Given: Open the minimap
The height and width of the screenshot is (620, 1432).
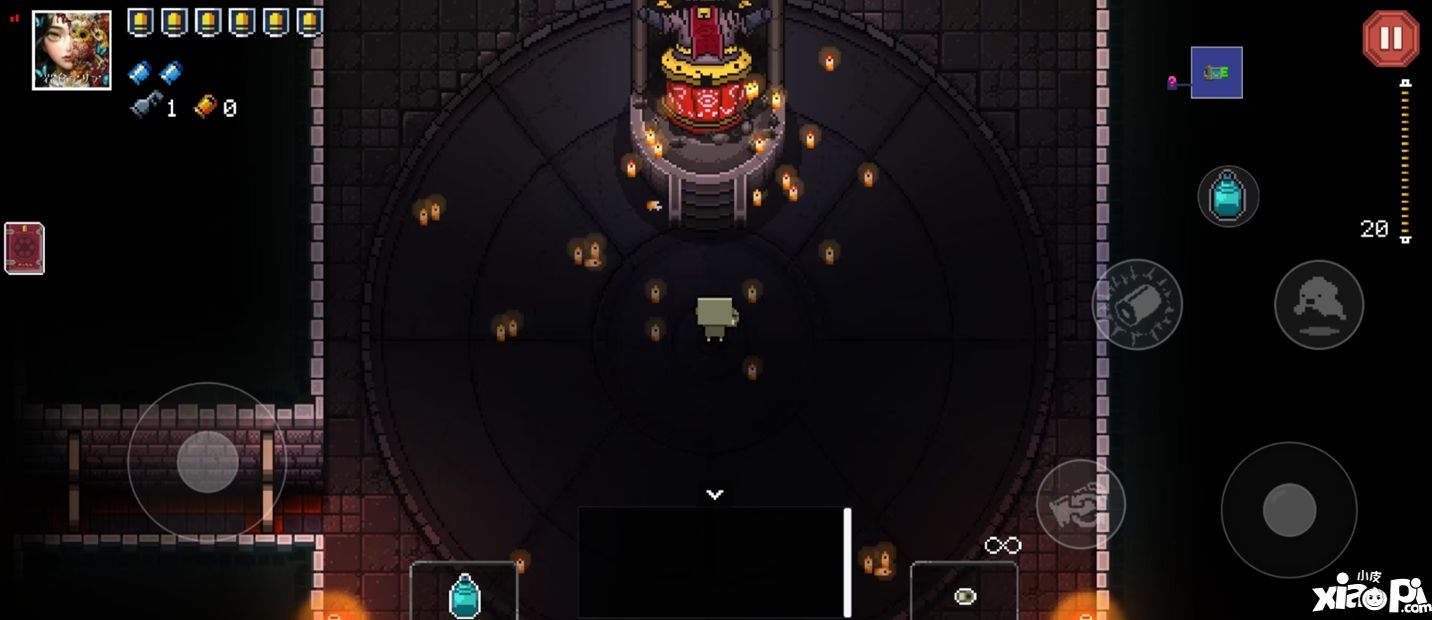Looking at the screenshot, I should click(1216, 72).
